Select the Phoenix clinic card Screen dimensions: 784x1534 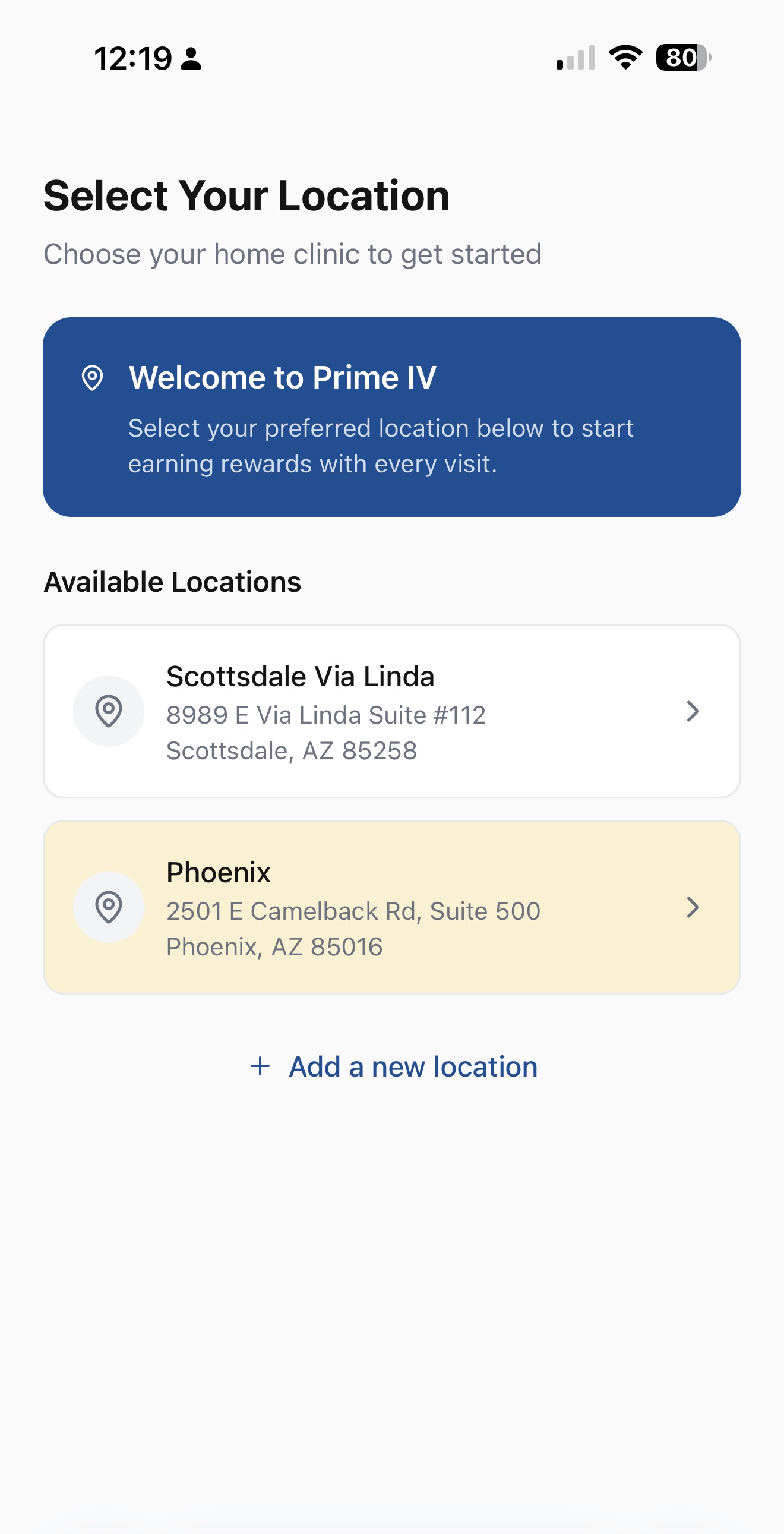tap(391, 908)
